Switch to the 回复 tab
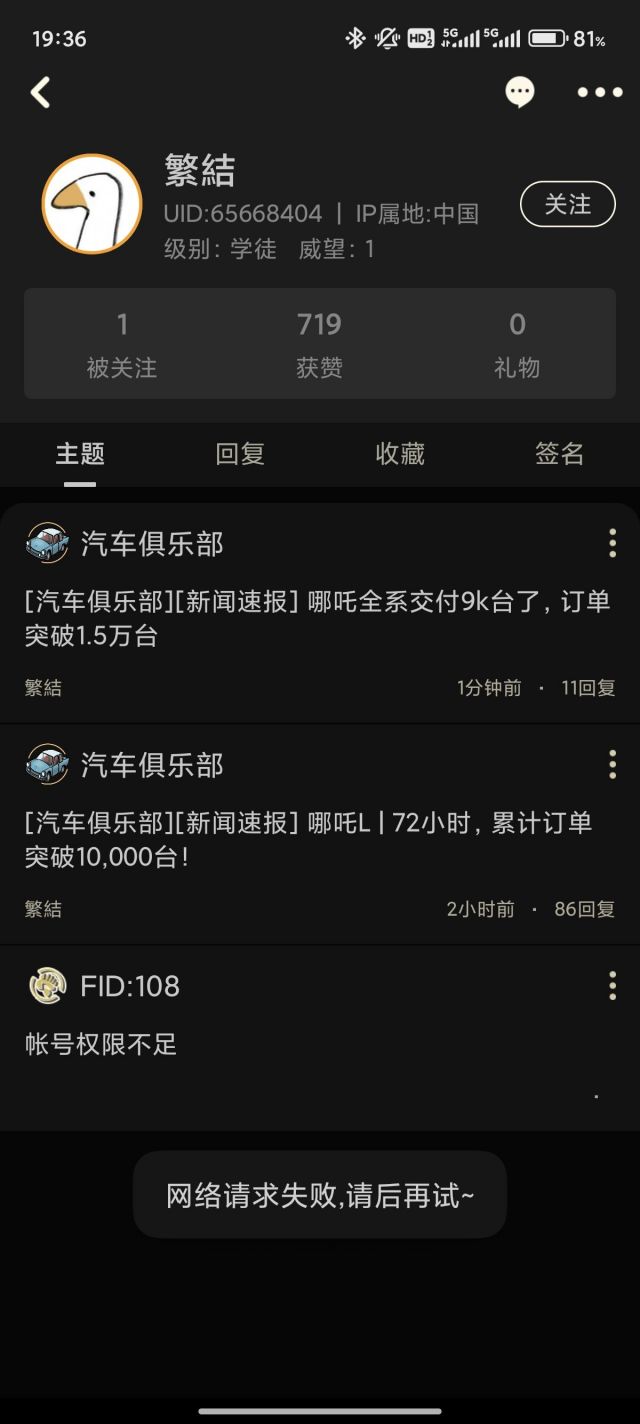Screen dimensions: 640x1424 click(x=240, y=454)
